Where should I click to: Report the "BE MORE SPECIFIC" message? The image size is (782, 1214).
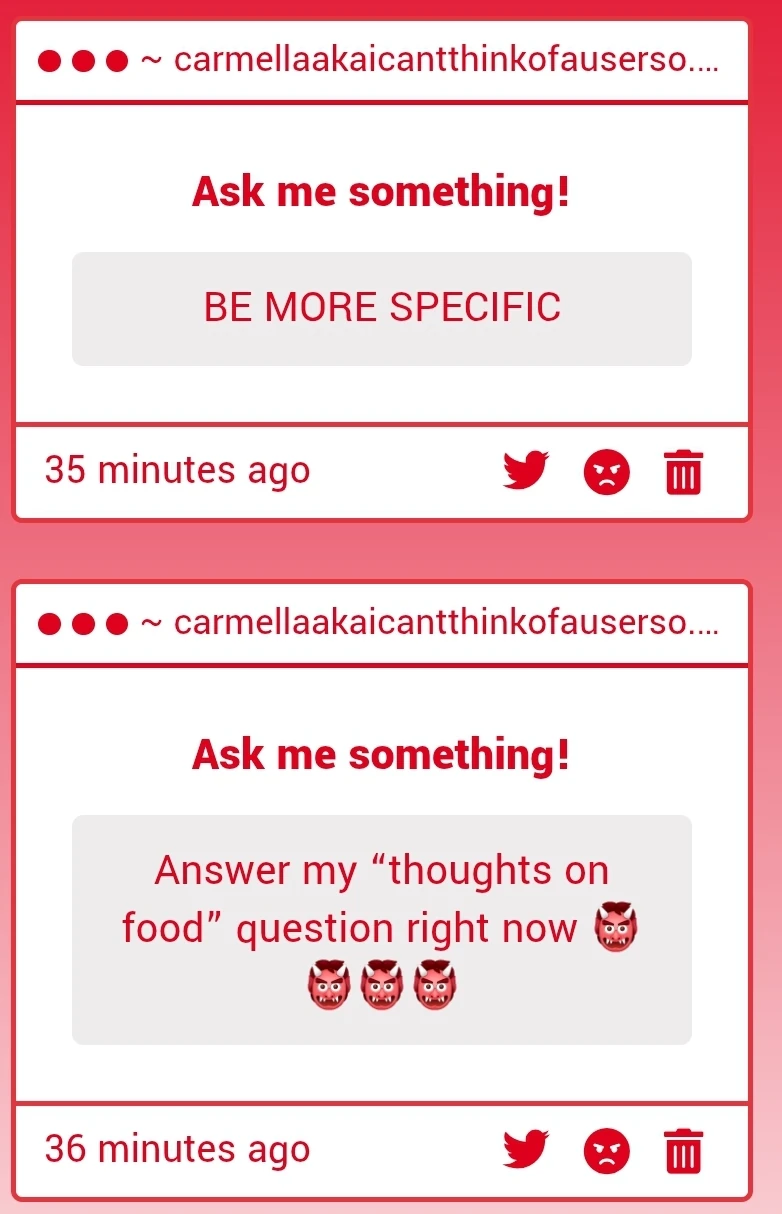tap(606, 471)
